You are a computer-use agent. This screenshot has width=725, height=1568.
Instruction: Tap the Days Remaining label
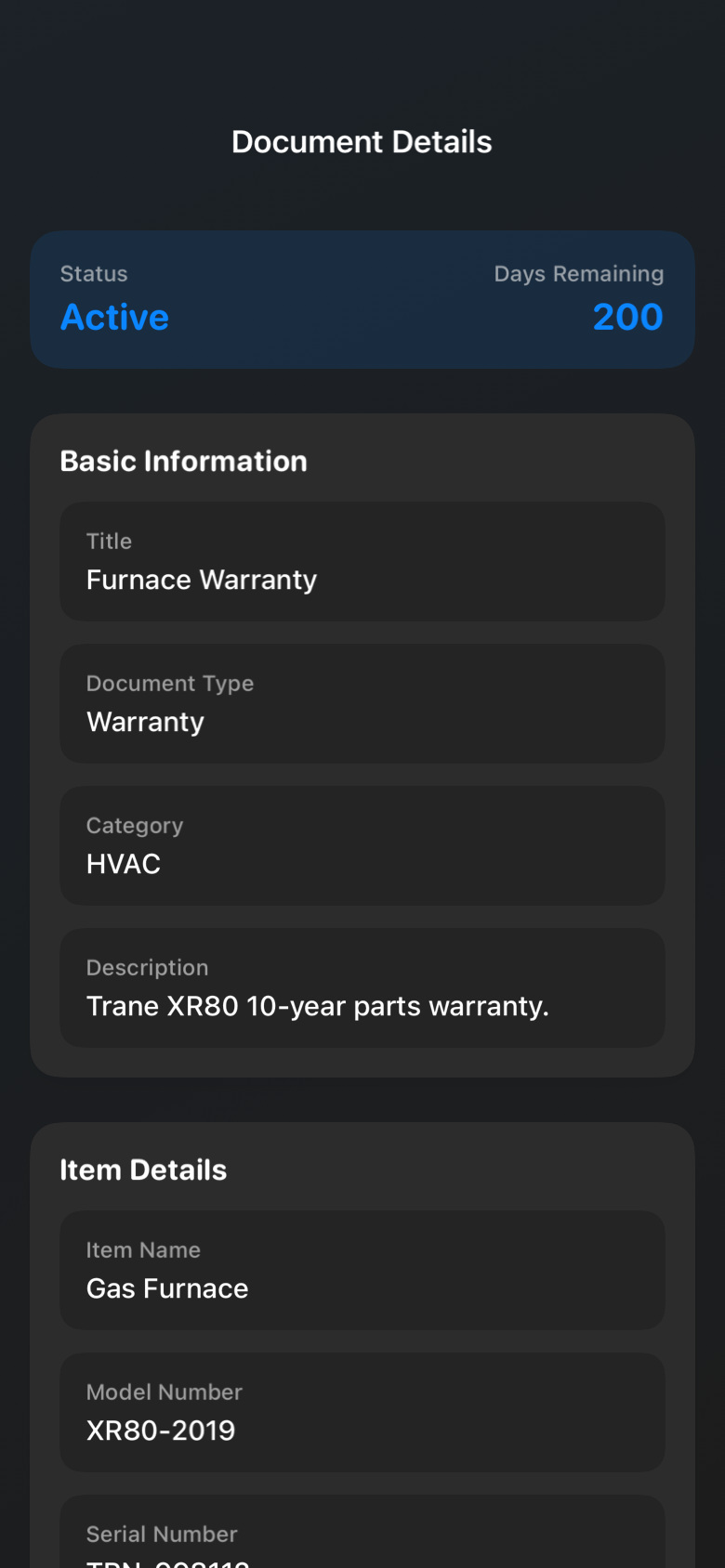pos(578,273)
